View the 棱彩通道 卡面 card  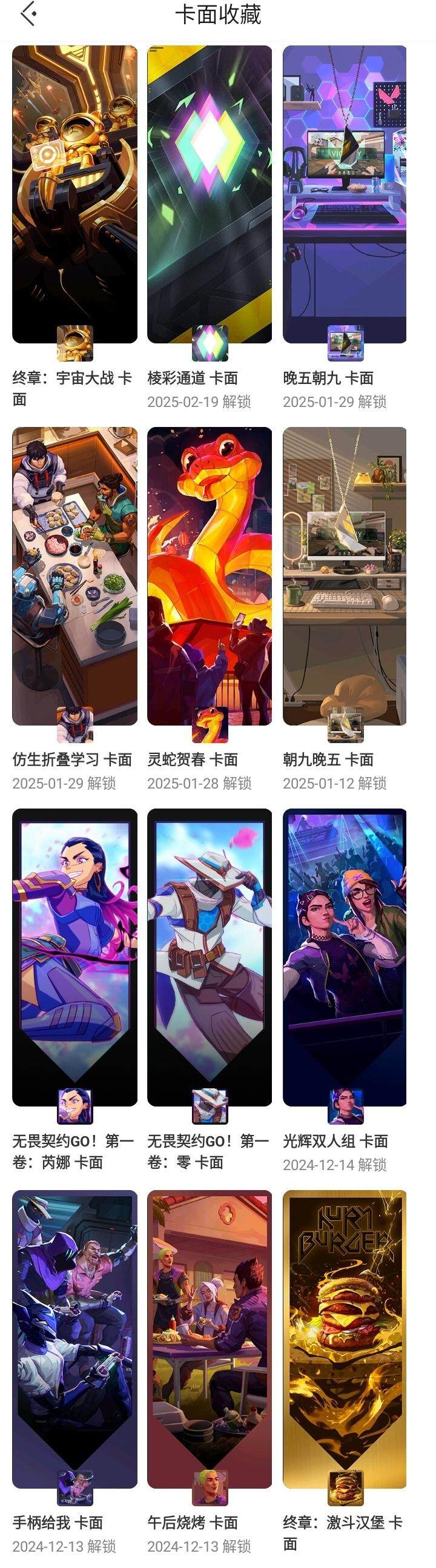tap(210, 195)
